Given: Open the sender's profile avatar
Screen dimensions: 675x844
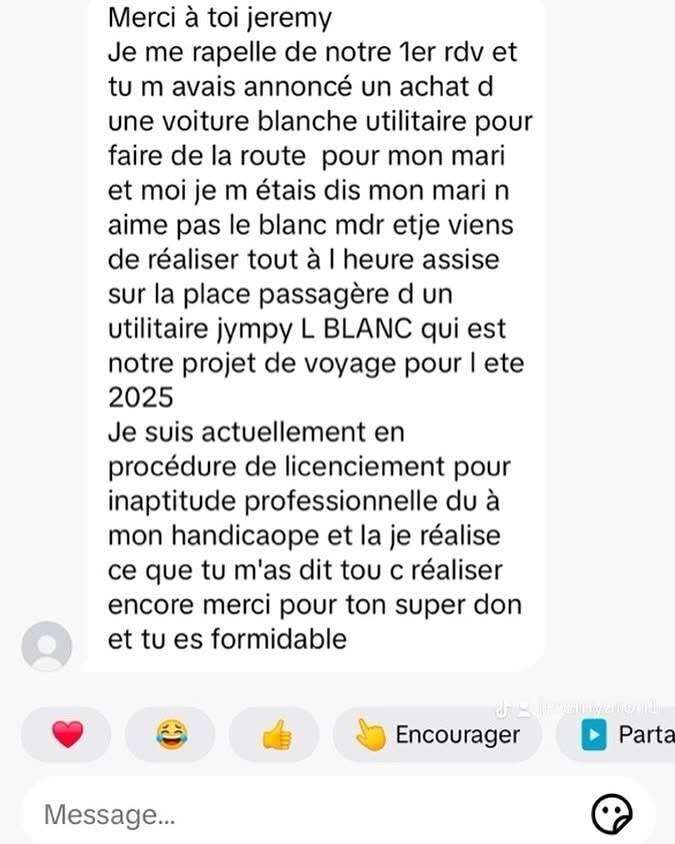Looking at the screenshot, I should coord(46,647).
